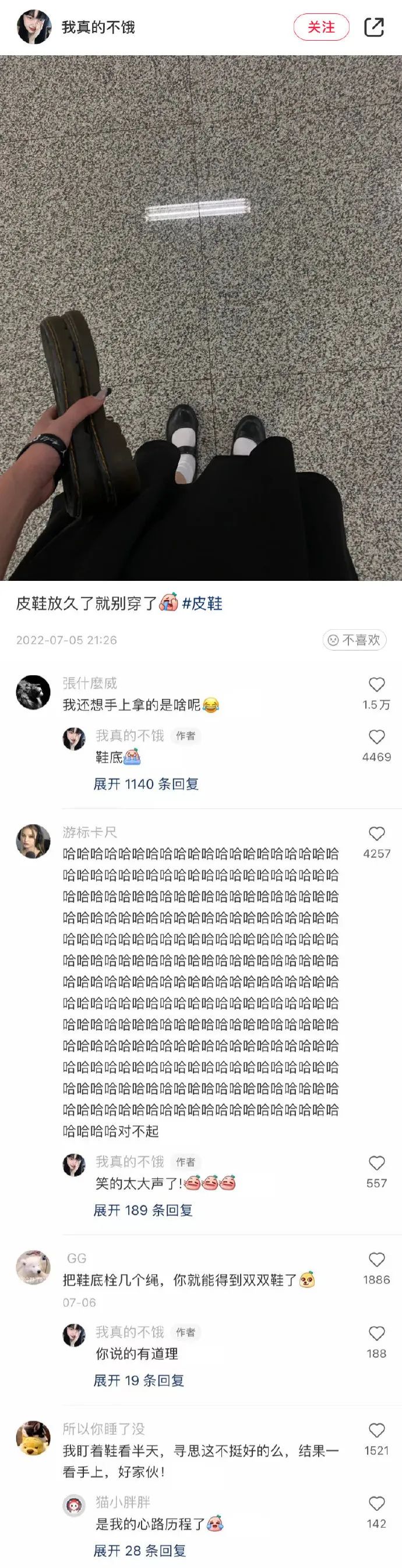The width and height of the screenshot is (402, 1568).
Task: Like GG's comment about tying ropes
Action: point(376,1260)
